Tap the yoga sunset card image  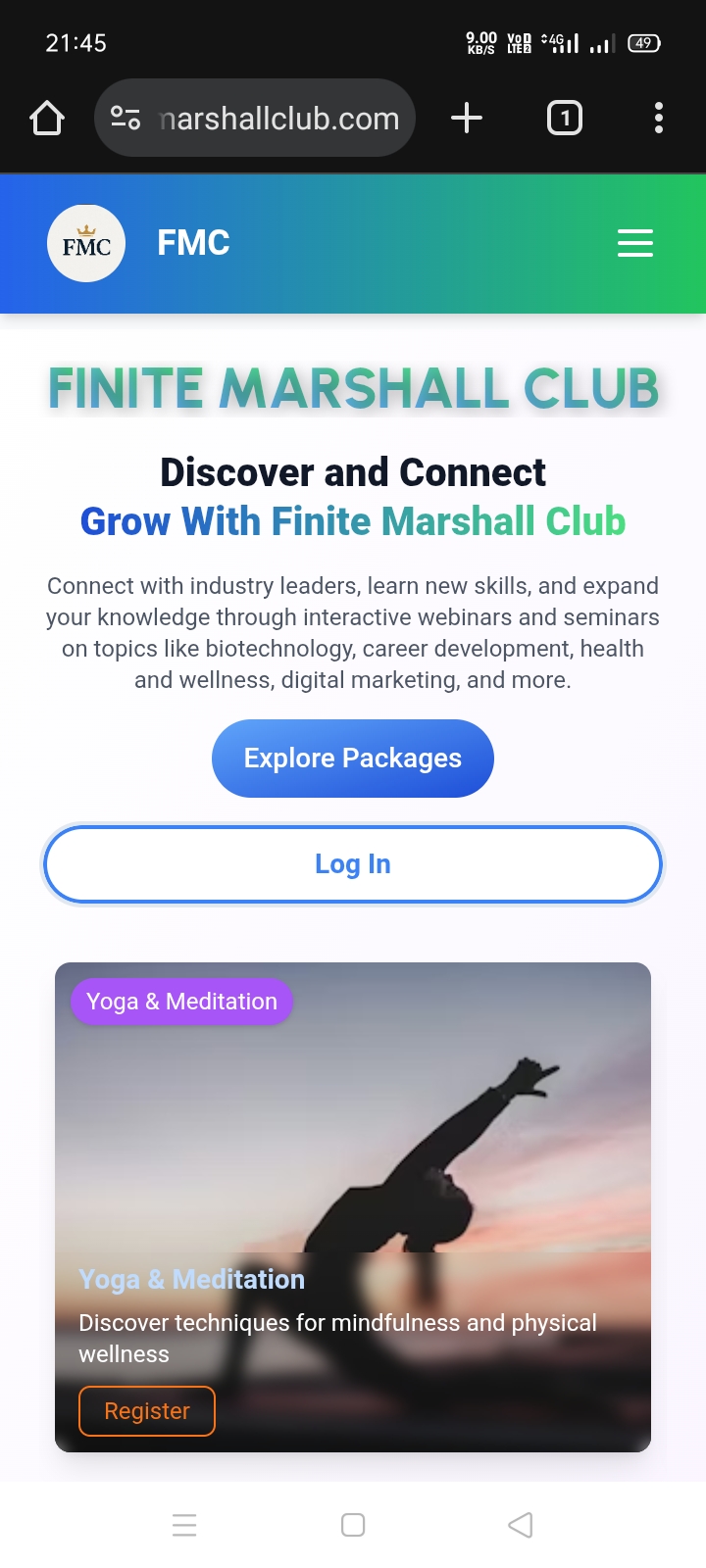click(x=353, y=1127)
